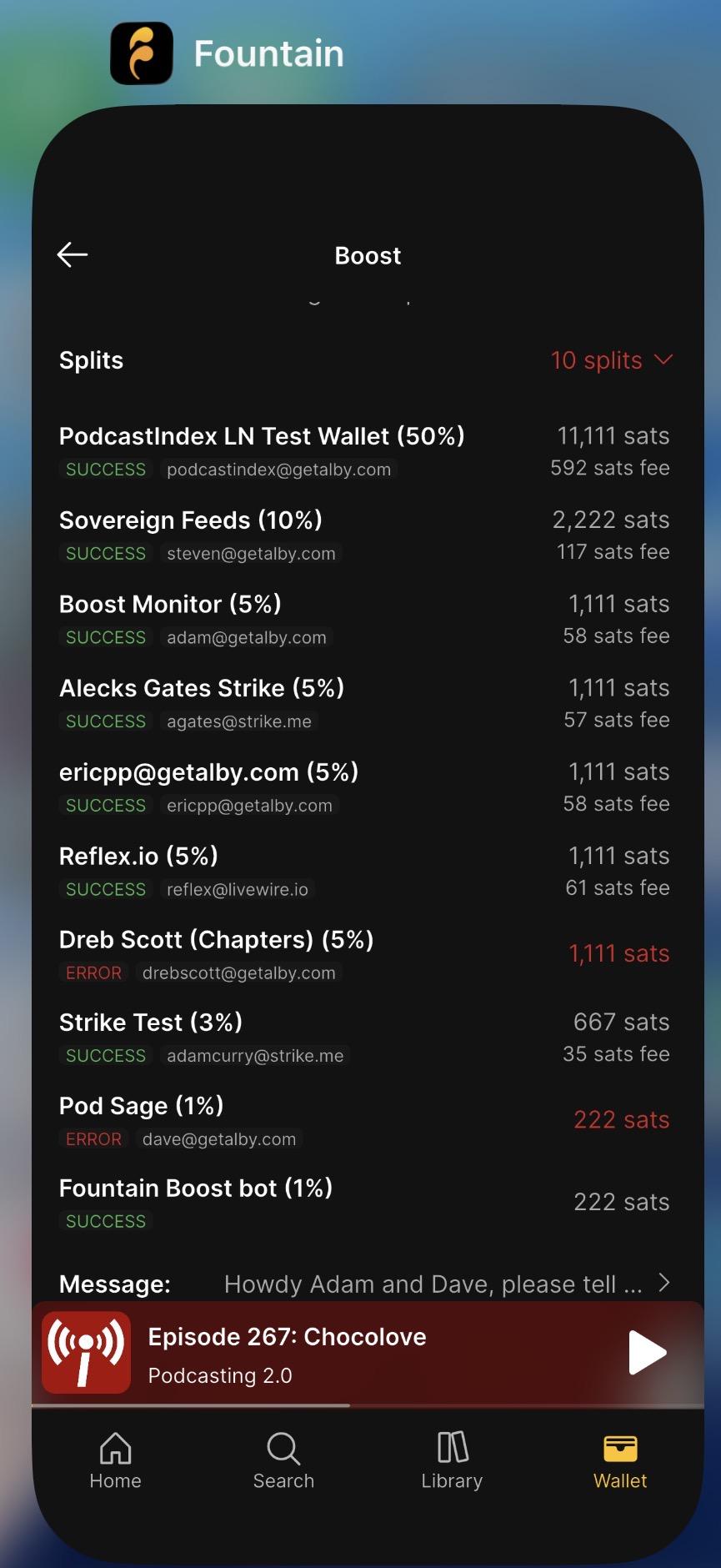Select the Wallet tab
Screen dimensions: 721x1568
(620, 1460)
